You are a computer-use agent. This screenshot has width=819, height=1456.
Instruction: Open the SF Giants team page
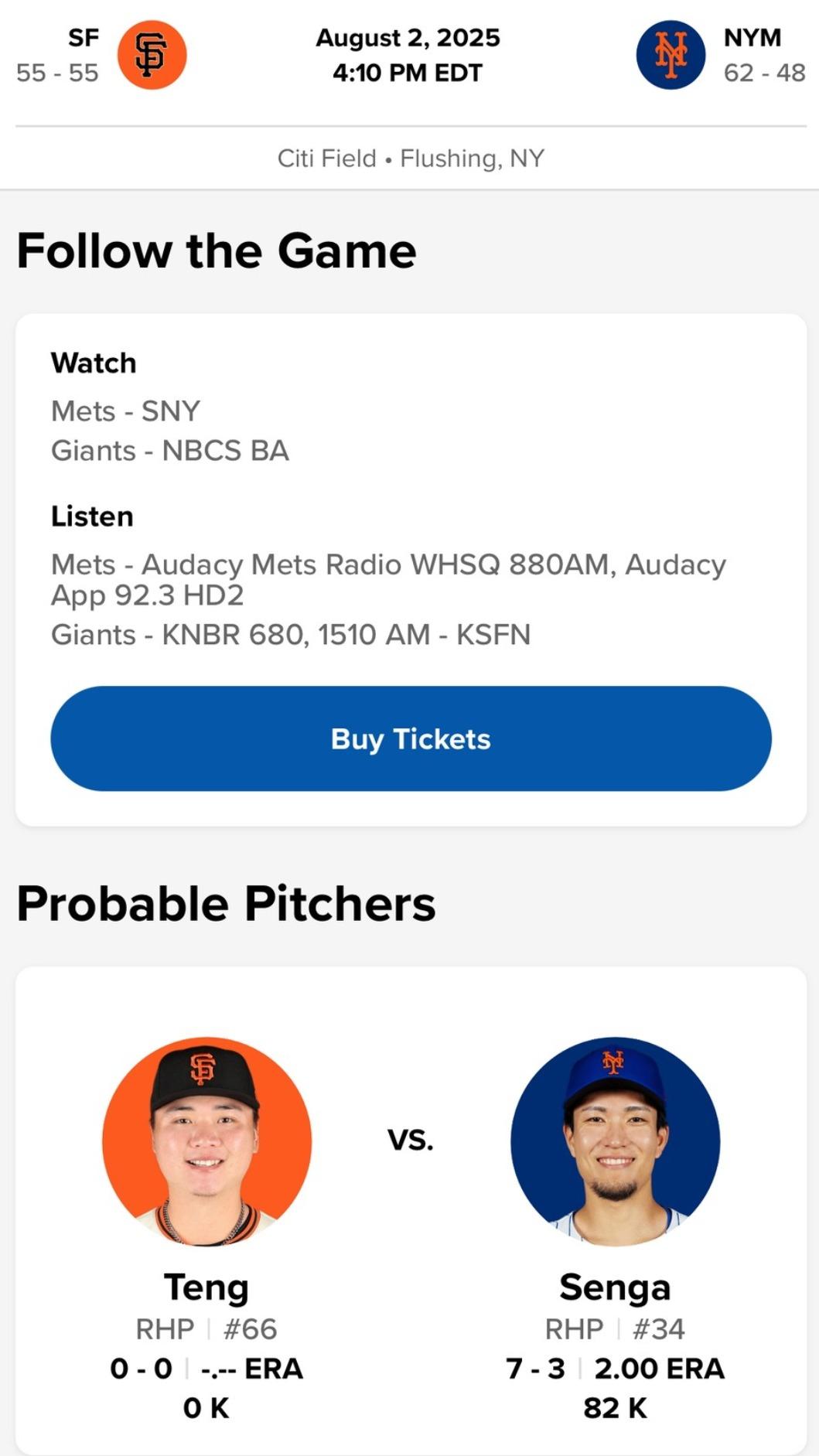click(152, 55)
